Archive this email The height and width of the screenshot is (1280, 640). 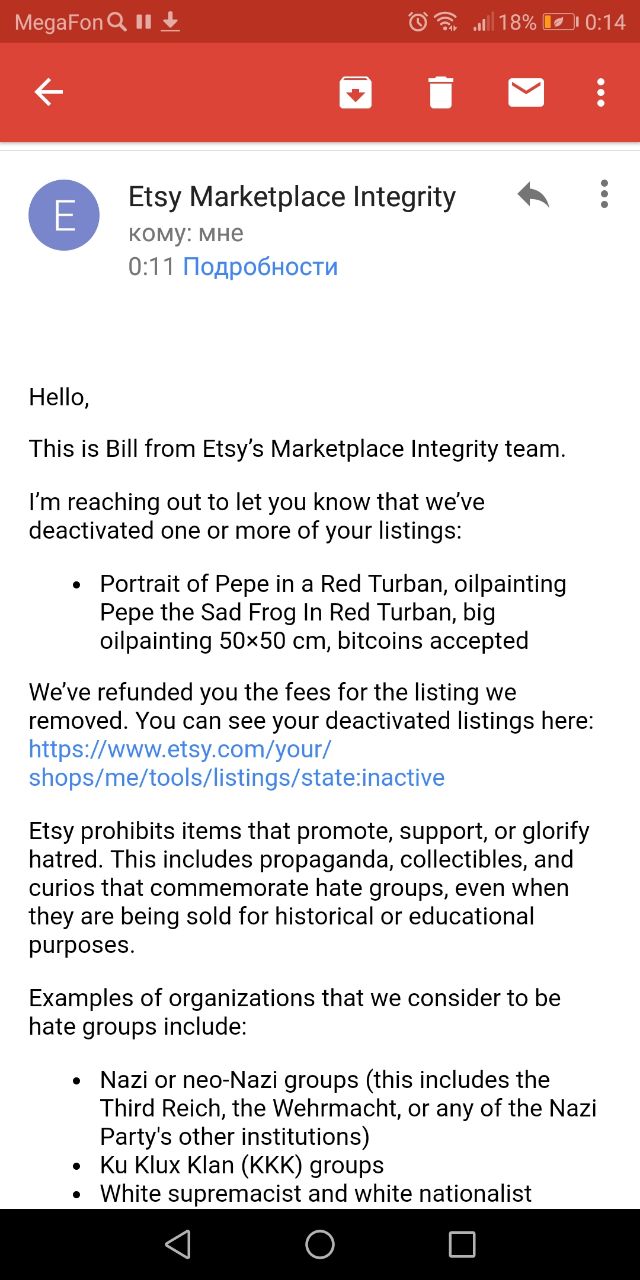pos(356,93)
